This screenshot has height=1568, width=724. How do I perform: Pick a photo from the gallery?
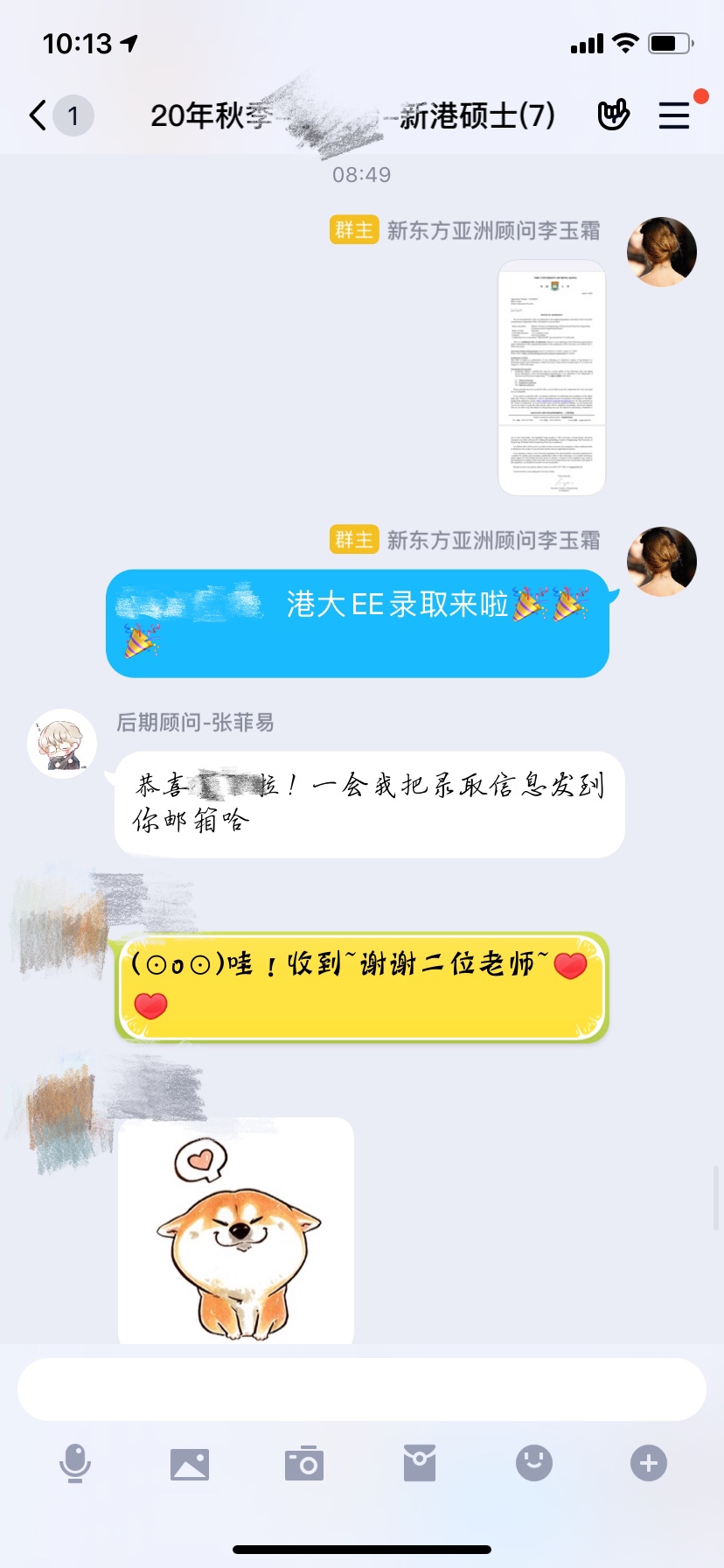(190, 1463)
